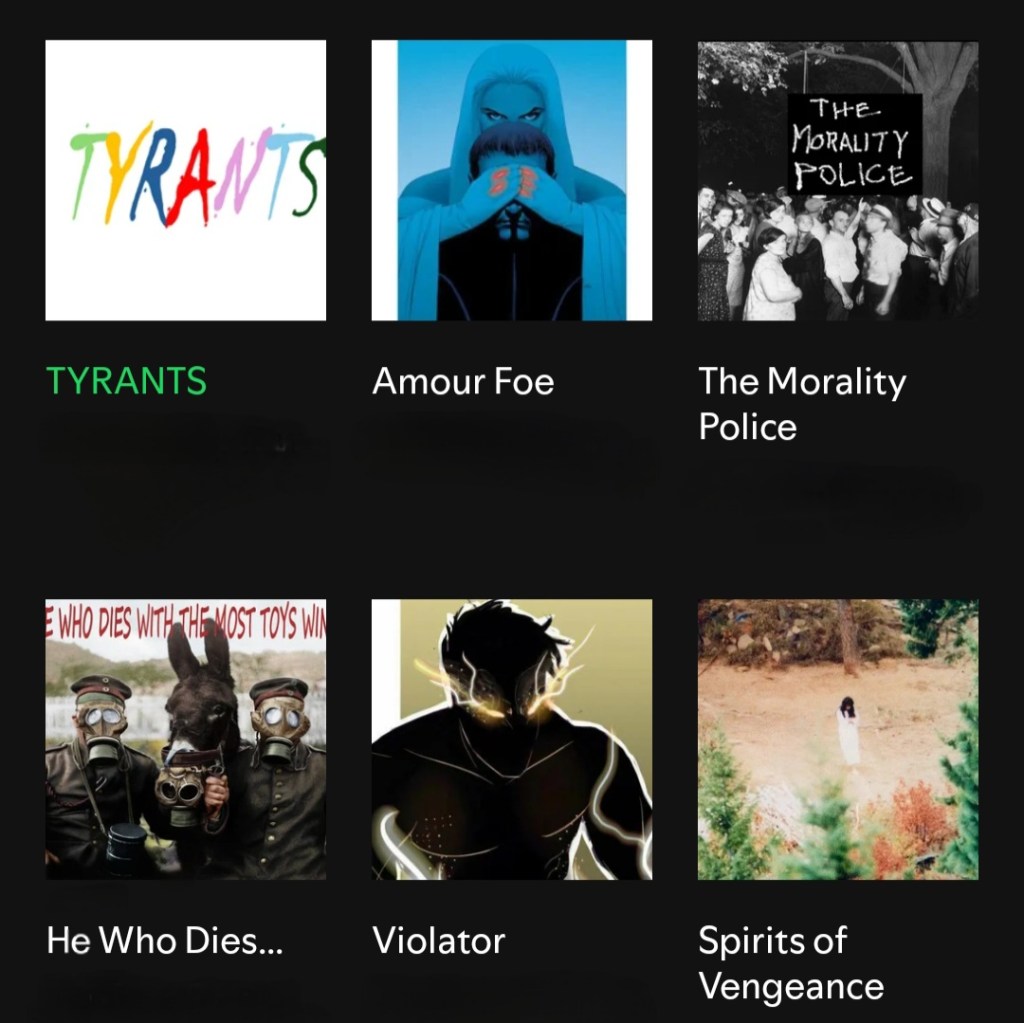1024x1023 pixels.
Task: Open the TYRANTS album
Action: pyautogui.click(x=185, y=180)
